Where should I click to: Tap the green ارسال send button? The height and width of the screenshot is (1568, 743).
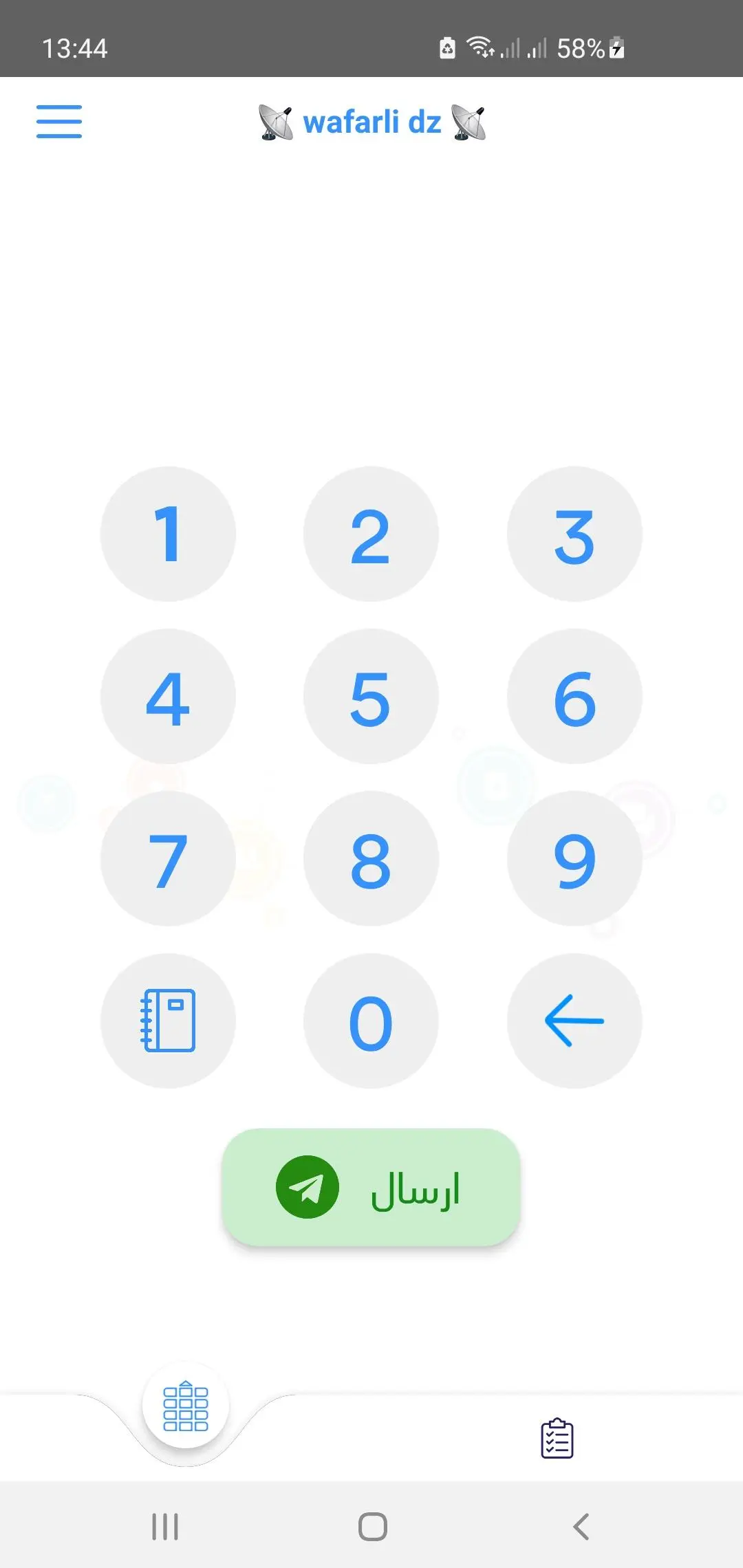pos(371,1187)
